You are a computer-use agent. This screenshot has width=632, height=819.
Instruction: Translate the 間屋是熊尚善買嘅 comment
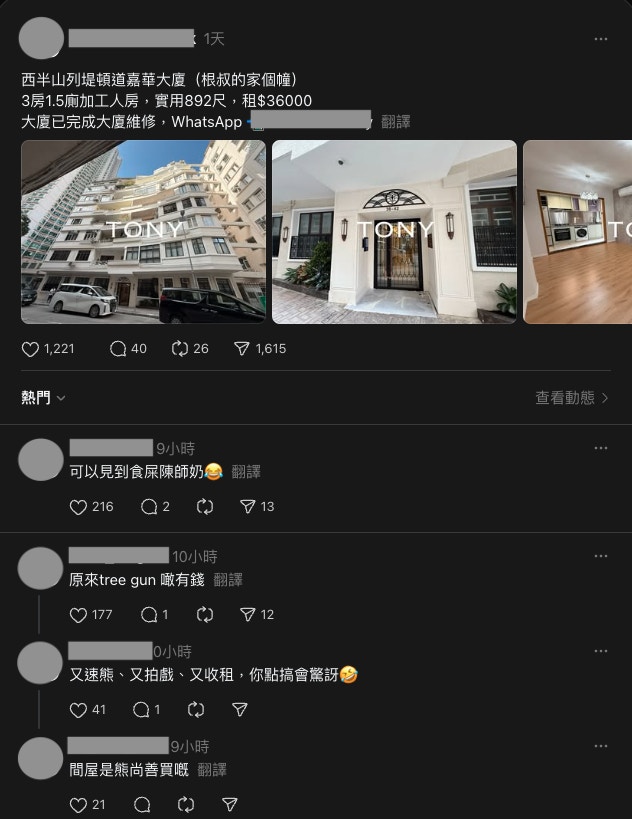pos(212,770)
